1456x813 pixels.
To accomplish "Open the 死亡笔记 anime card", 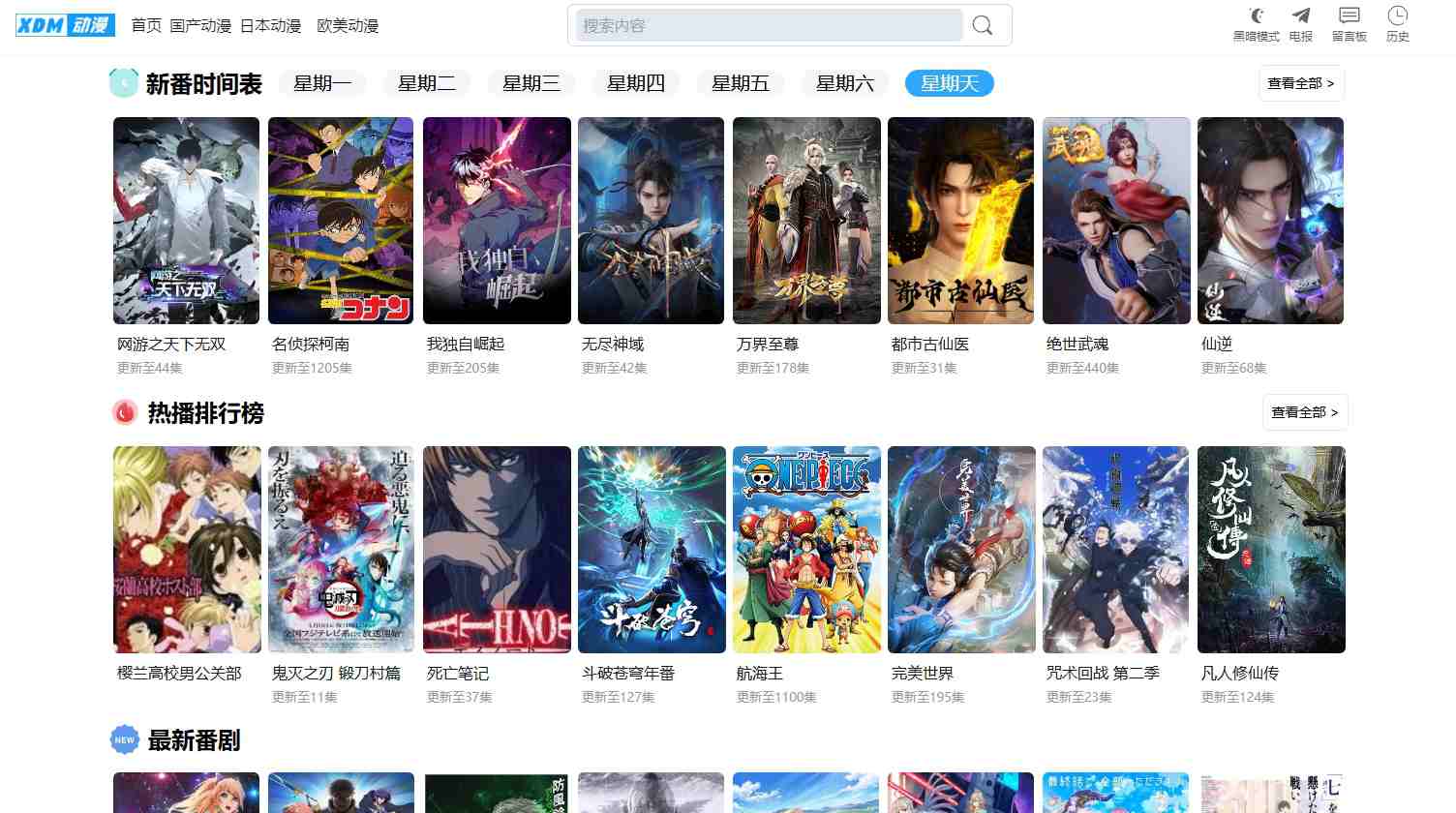I will [x=496, y=550].
